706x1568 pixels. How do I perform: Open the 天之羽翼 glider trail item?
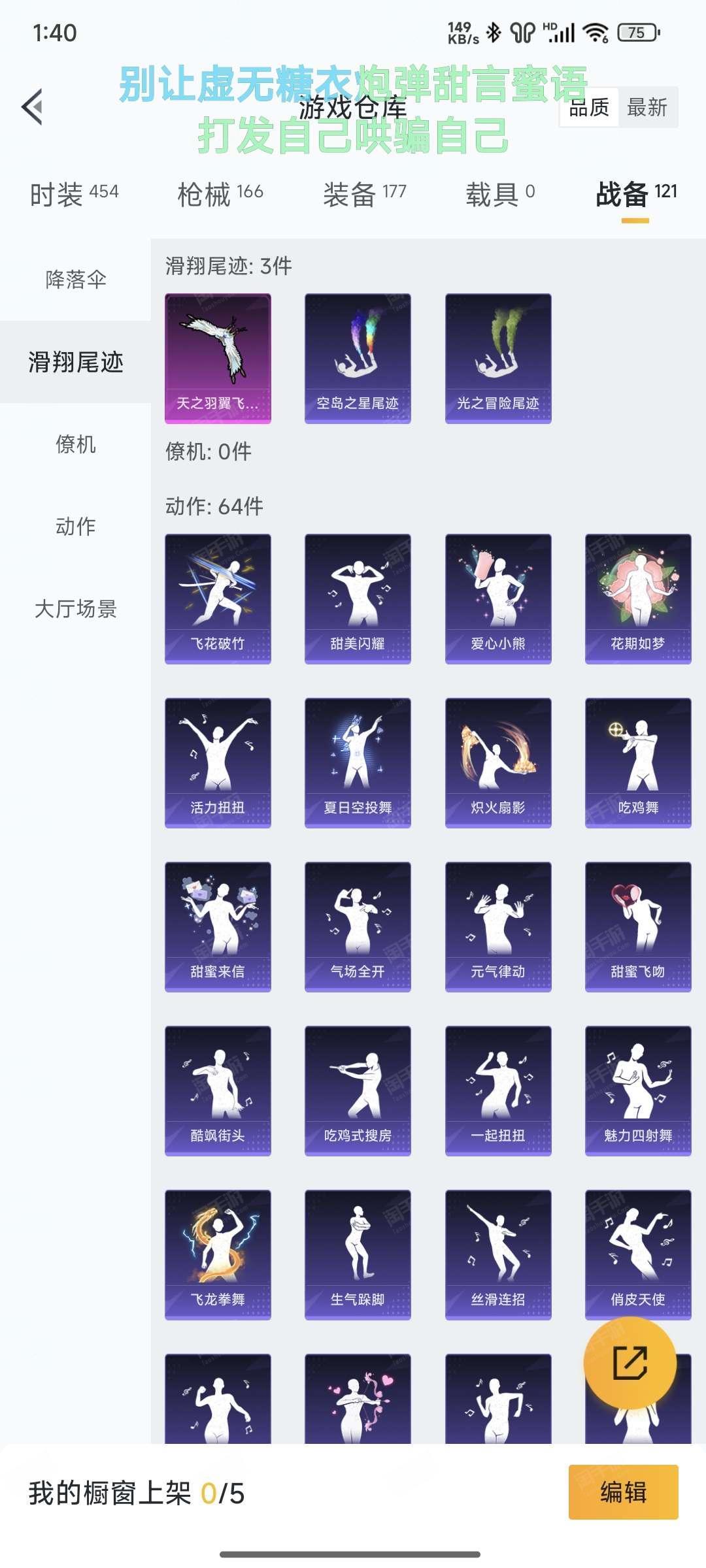click(218, 359)
